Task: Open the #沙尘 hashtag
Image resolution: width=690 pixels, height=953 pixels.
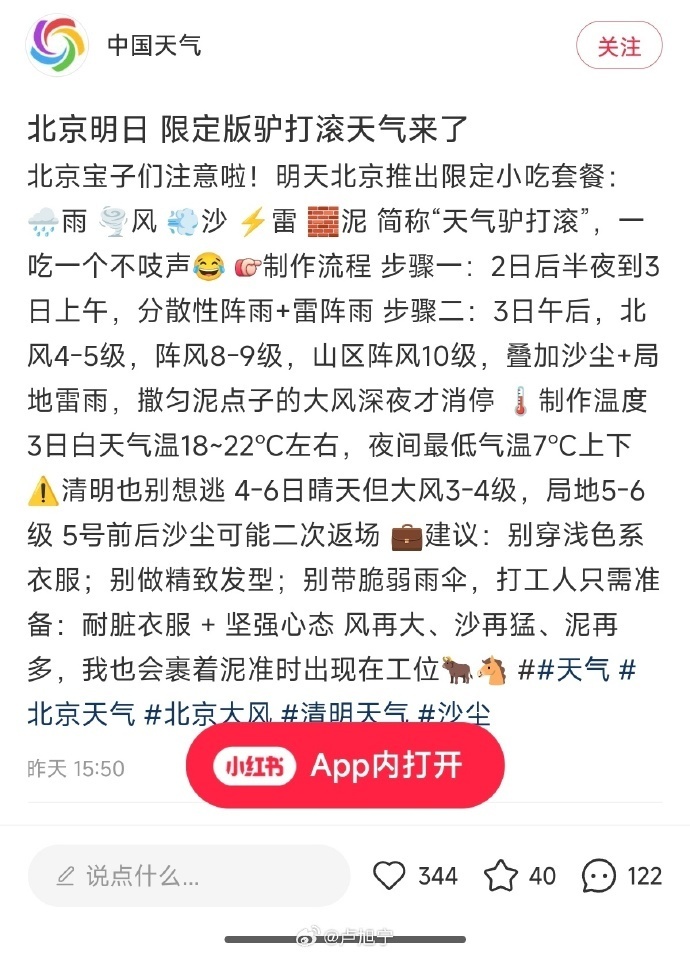Action: (454, 713)
